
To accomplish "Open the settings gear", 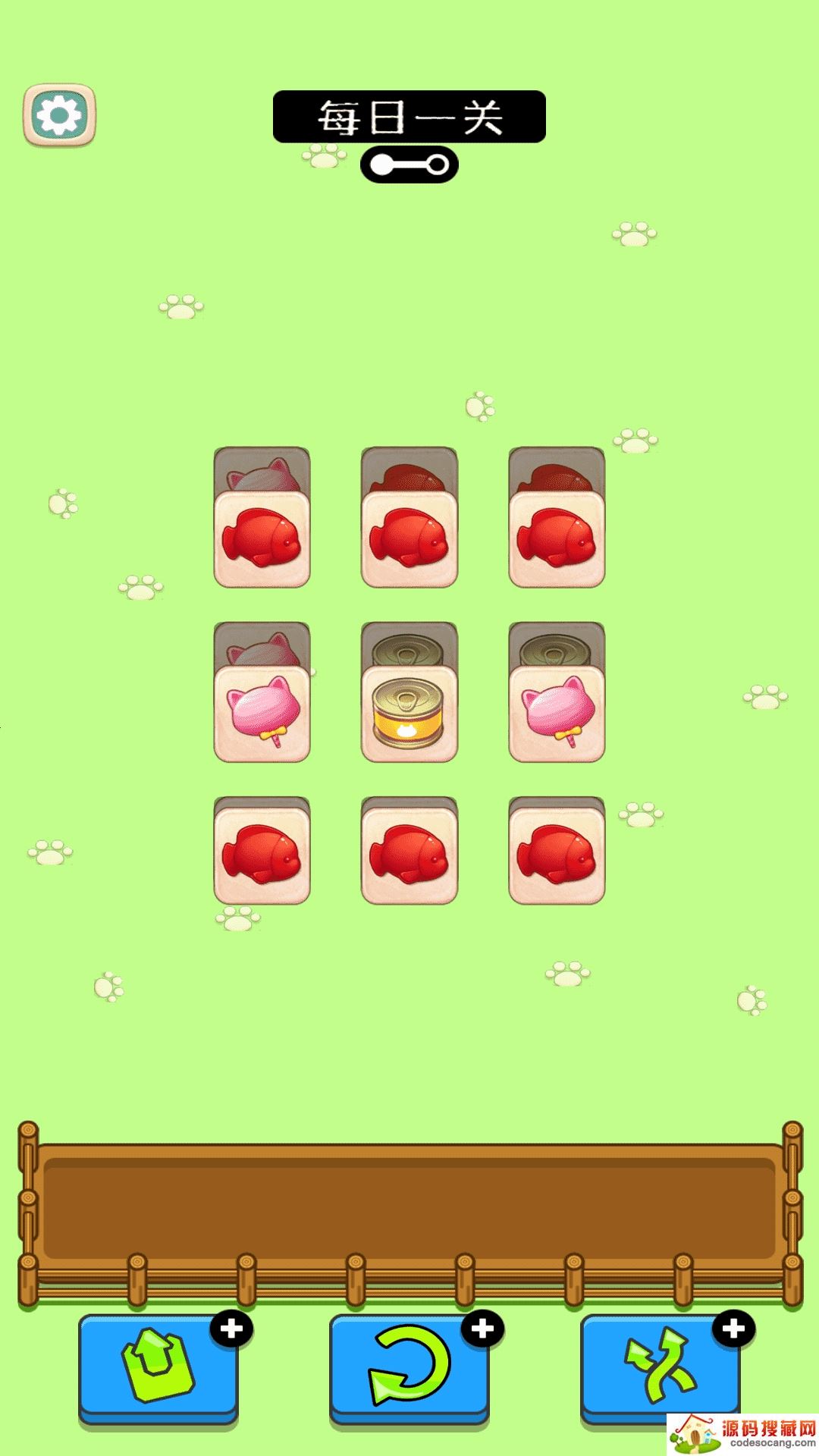I will click(59, 115).
